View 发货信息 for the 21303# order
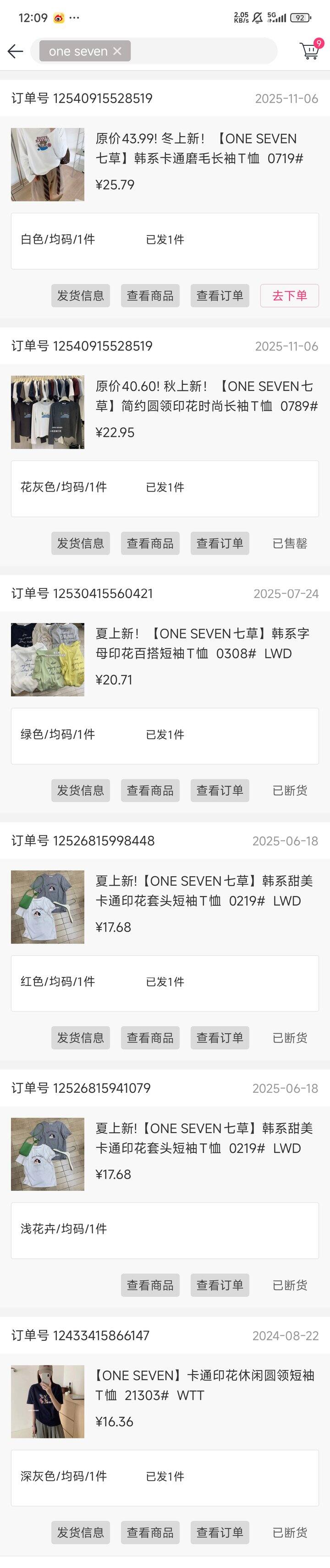This screenshot has height=1568, width=330. tap(80, 1532)
